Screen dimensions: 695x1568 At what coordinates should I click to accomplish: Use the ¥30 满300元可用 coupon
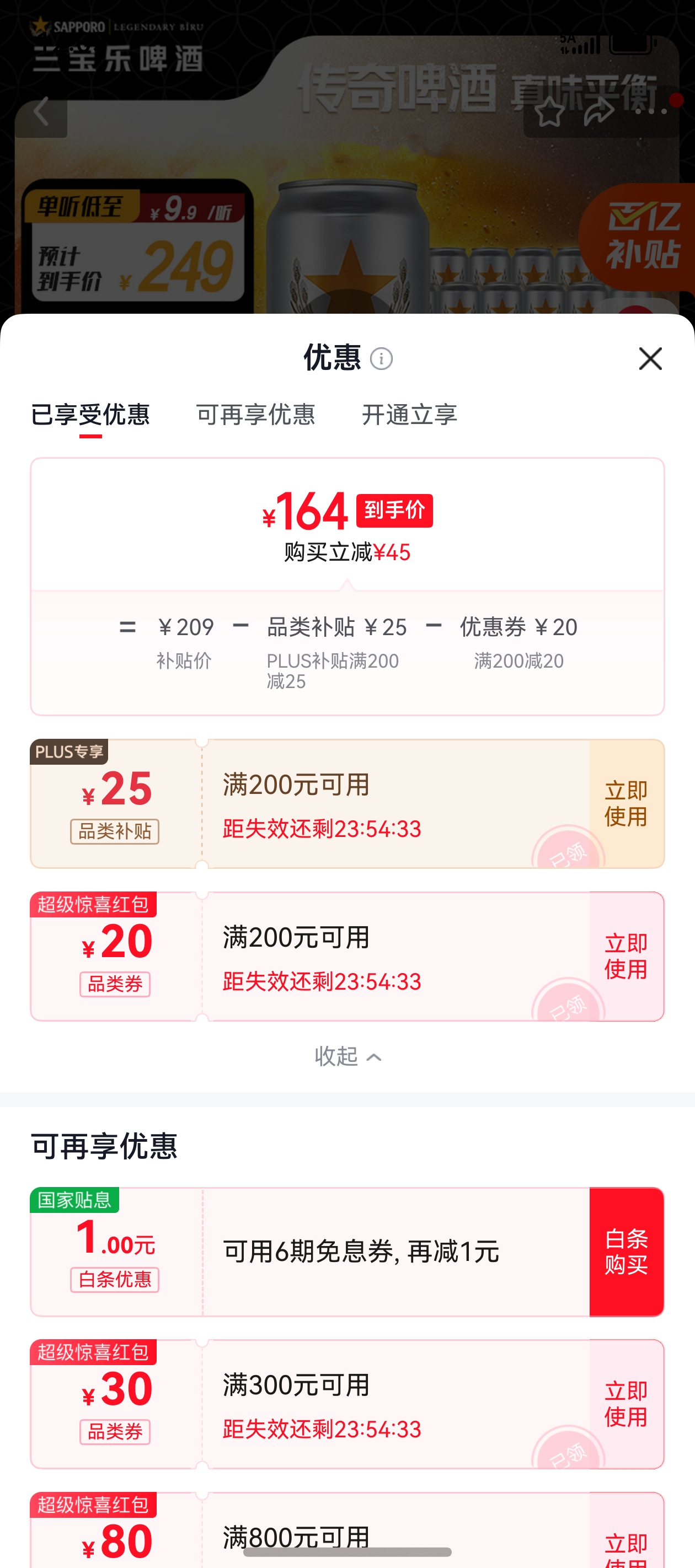click(x=627, y=1404)
